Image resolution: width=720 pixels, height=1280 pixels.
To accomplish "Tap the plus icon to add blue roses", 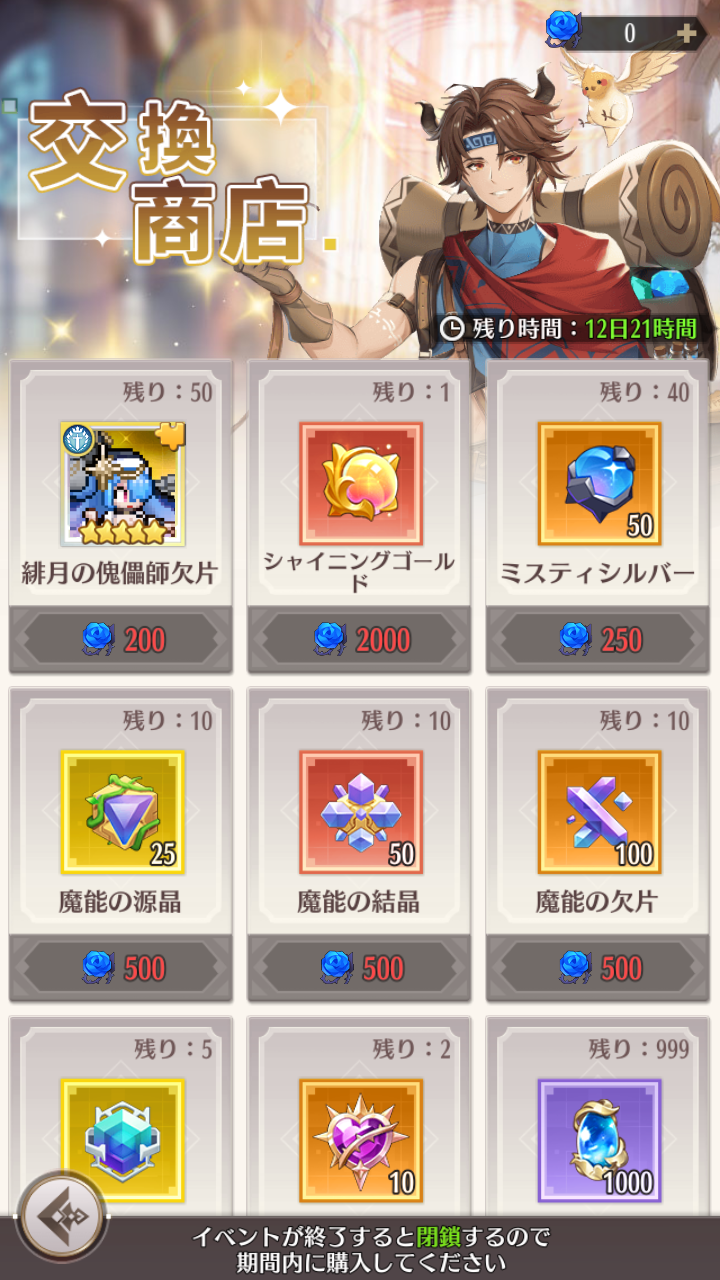I will 686,33.
